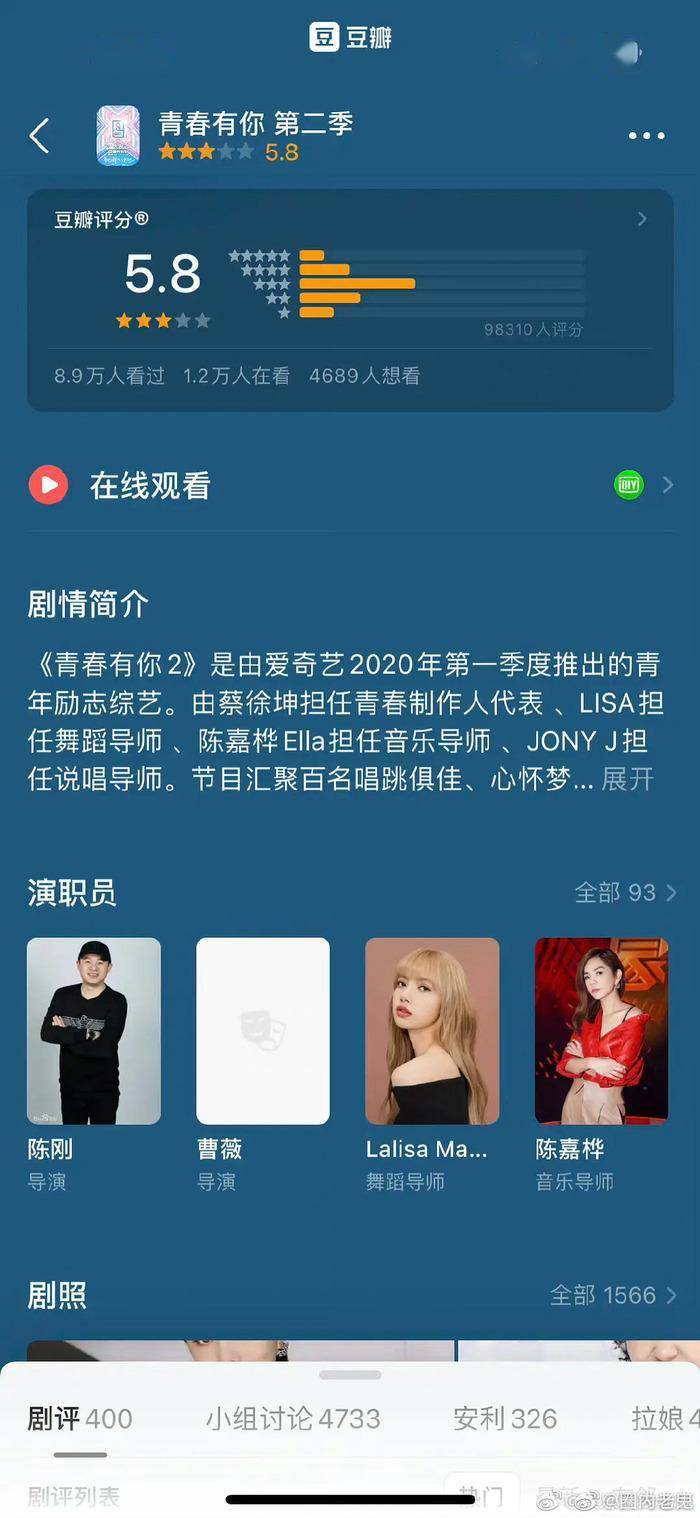This screenshot has height=1518, width=700.
Task: Open the three-dot overflow menu
Action: tap(646, 136)
